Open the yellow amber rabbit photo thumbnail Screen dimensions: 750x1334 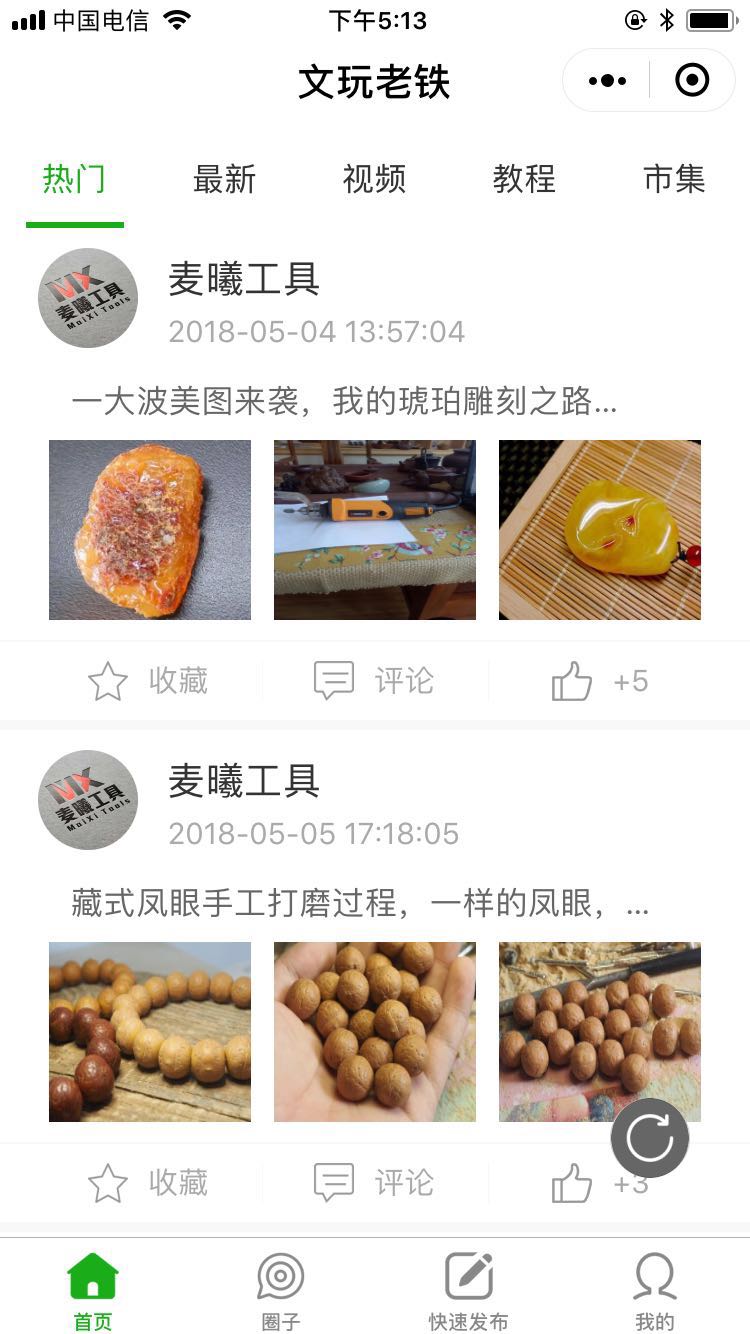[599, 530]
